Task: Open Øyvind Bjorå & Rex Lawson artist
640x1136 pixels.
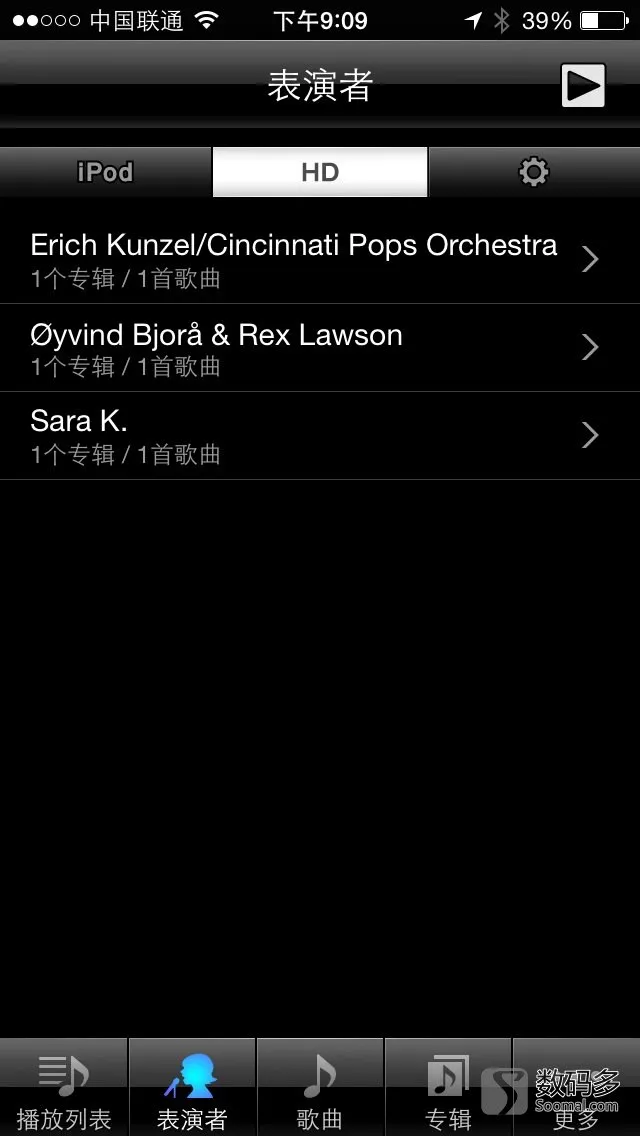Action: (320, 348)
